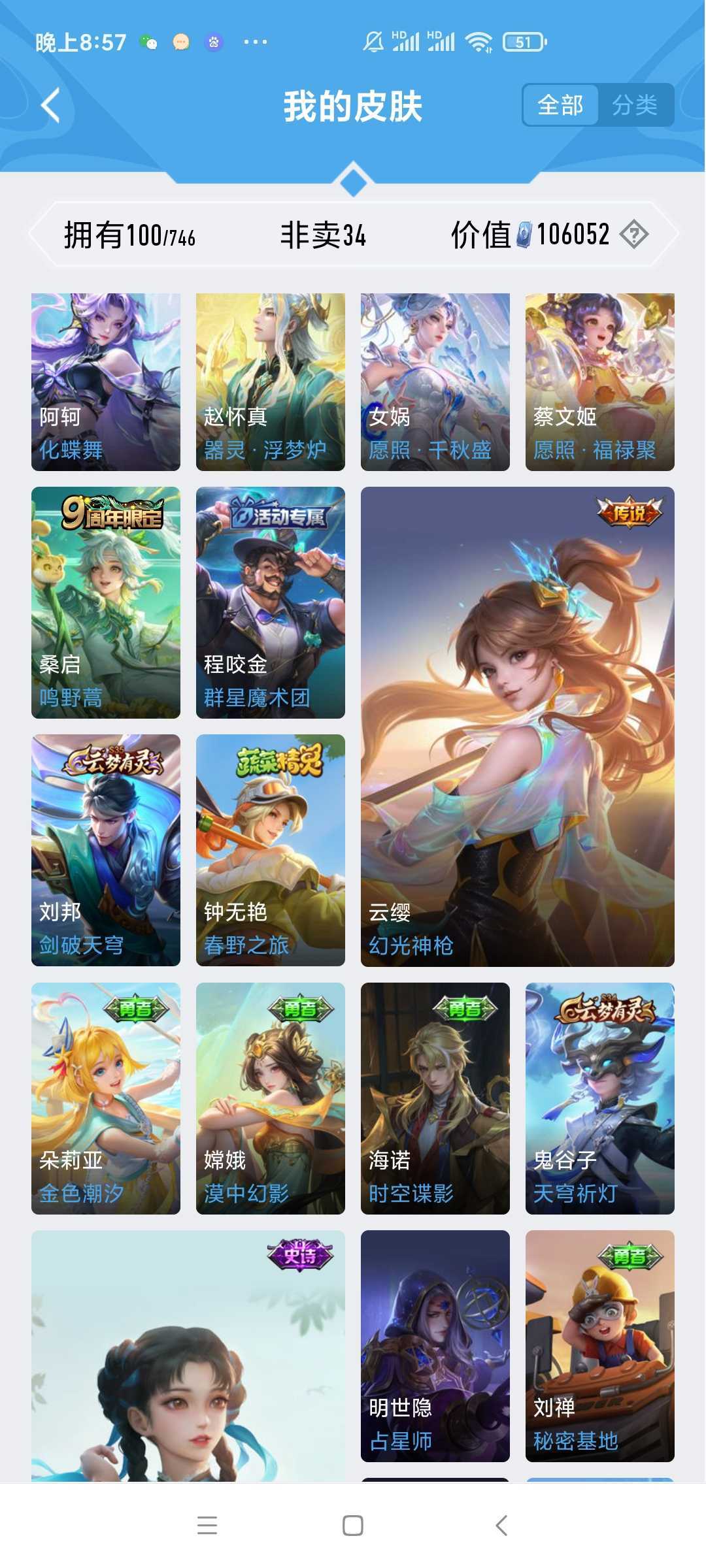Open 海诺 时空谍影 skin card
The height and width of the screenshot is (1568, 706).
tap(435, 1098)
